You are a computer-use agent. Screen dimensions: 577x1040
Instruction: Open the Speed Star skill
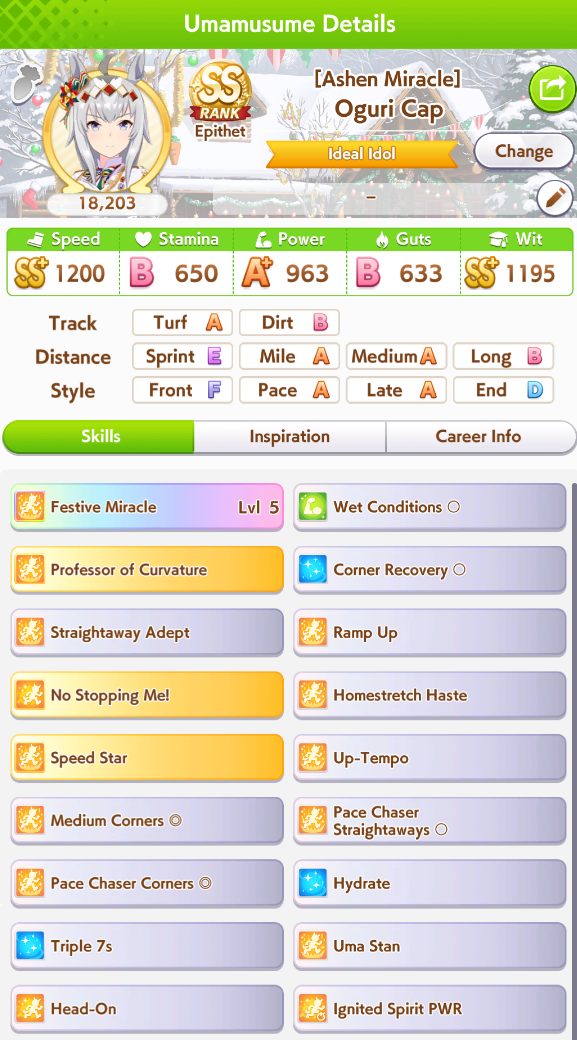click(x=147, y=758)
